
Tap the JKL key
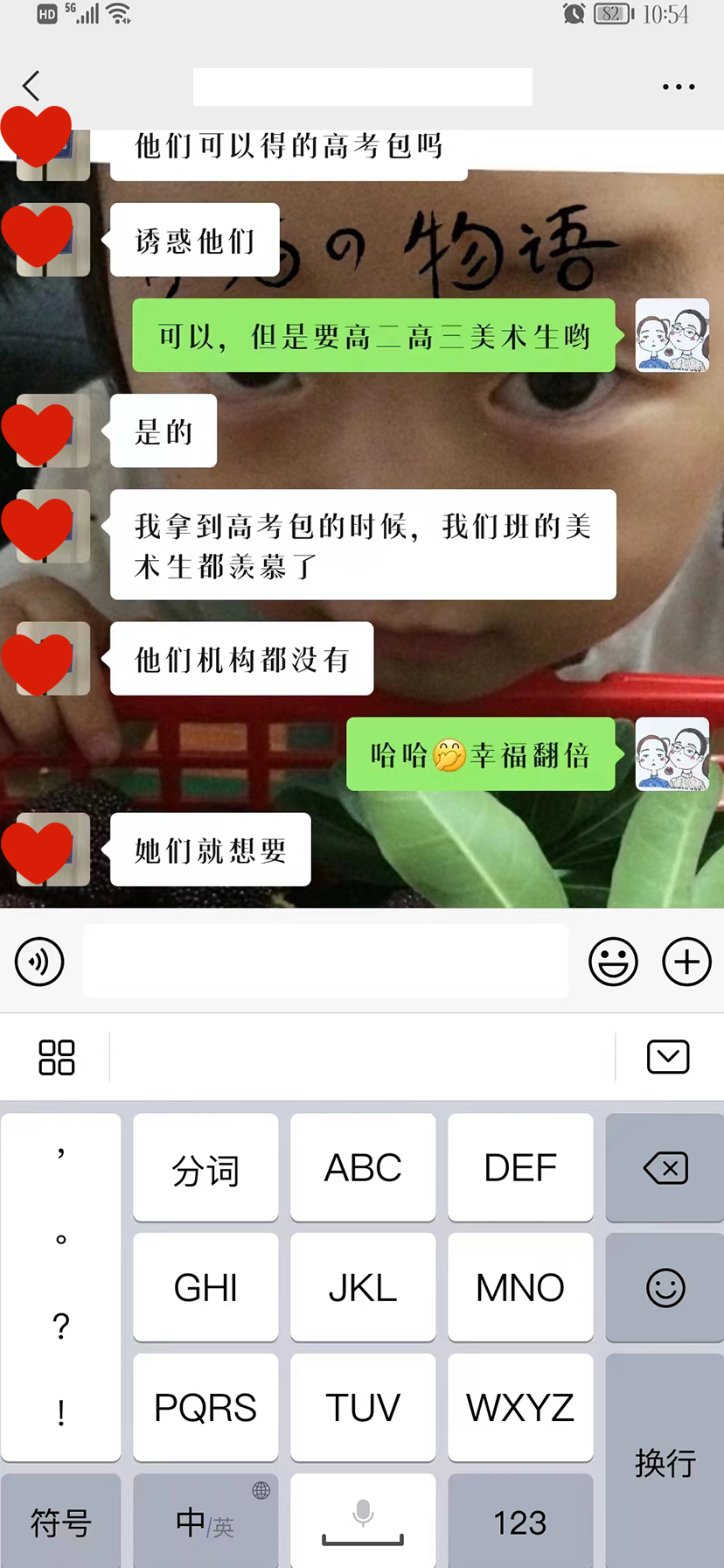click(363, 1288)
